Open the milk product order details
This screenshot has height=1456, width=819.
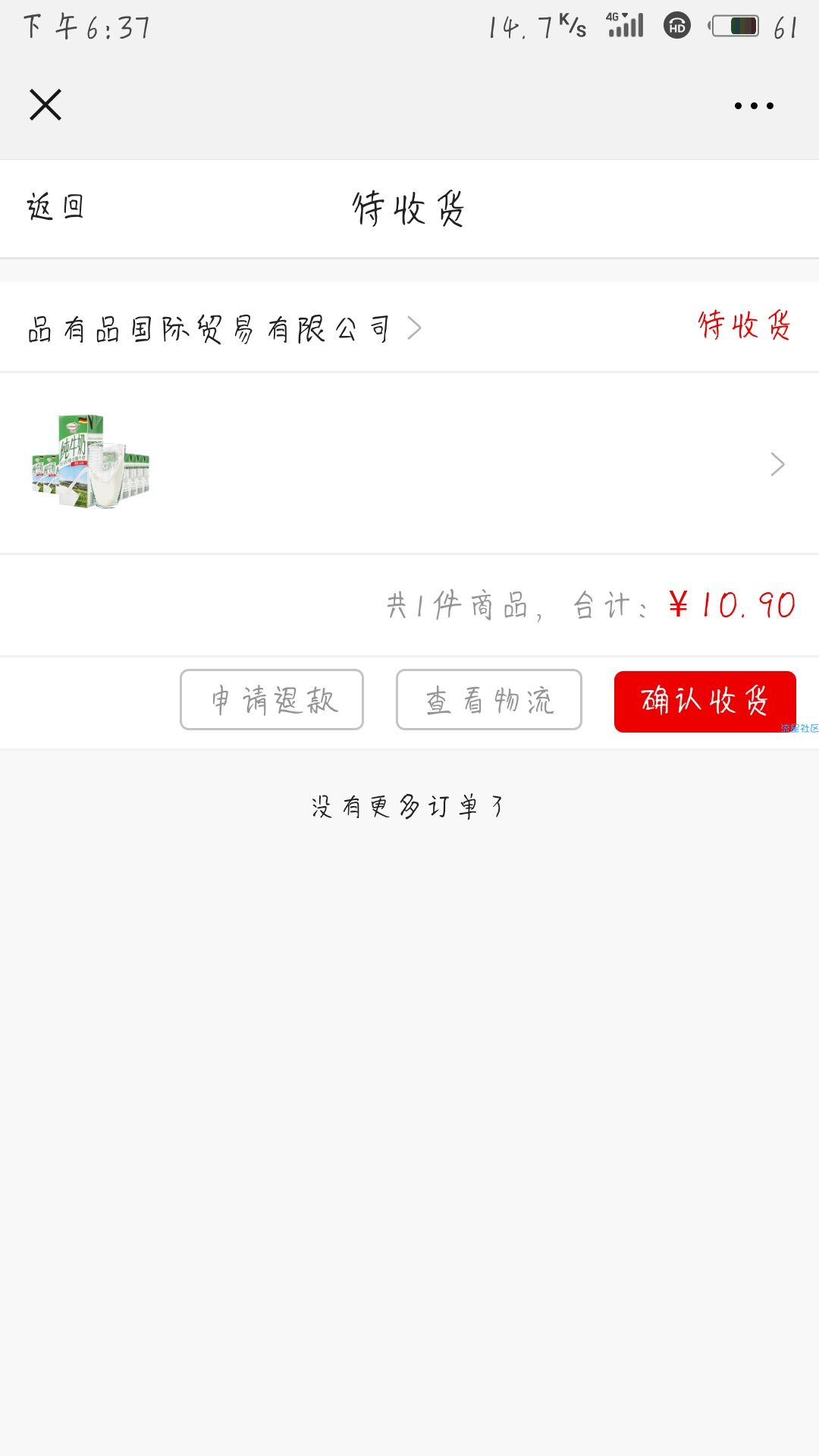tap(409, 463)
